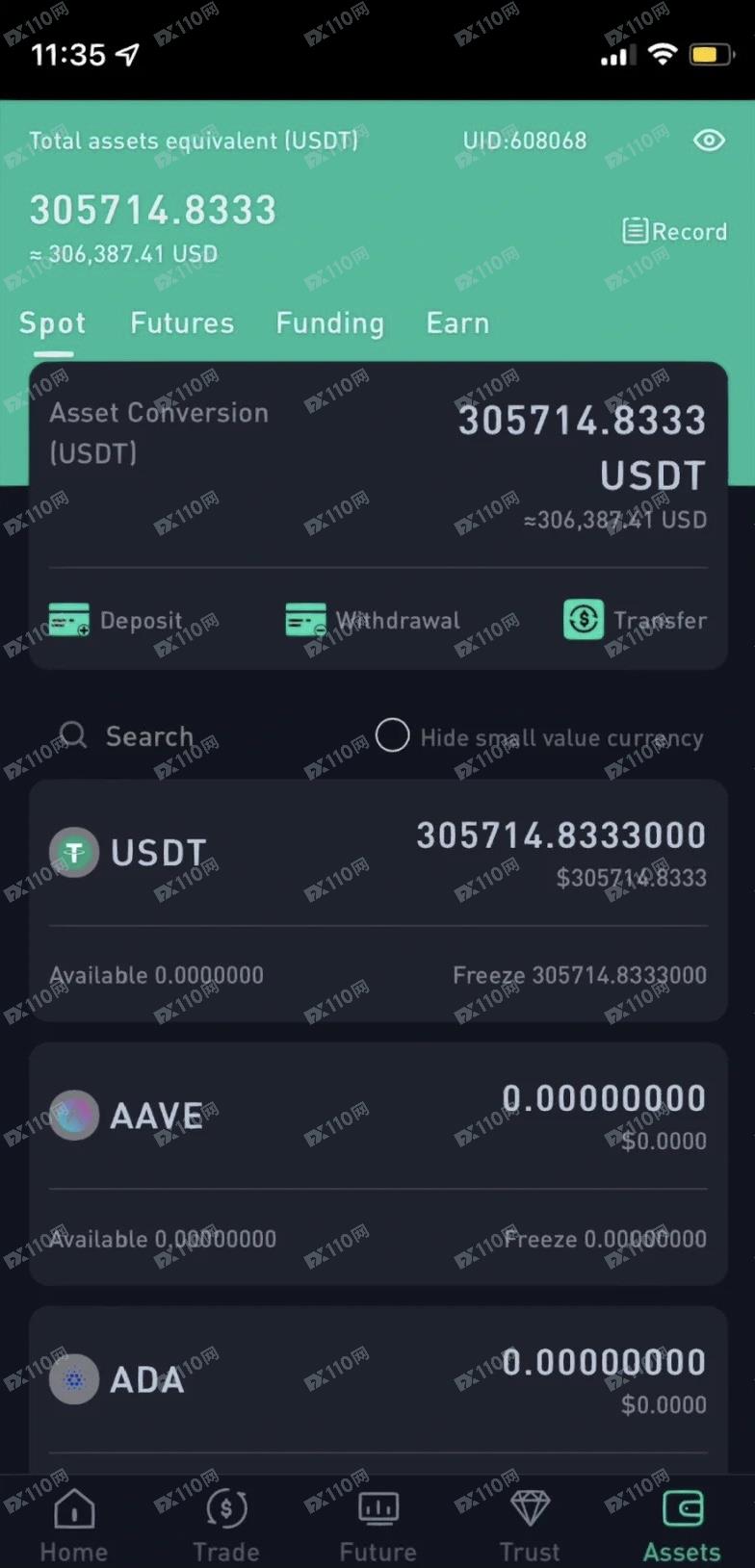Viewport: 755px width, 1568px height.
Task: Open the Record history
Action: point(674,231)
